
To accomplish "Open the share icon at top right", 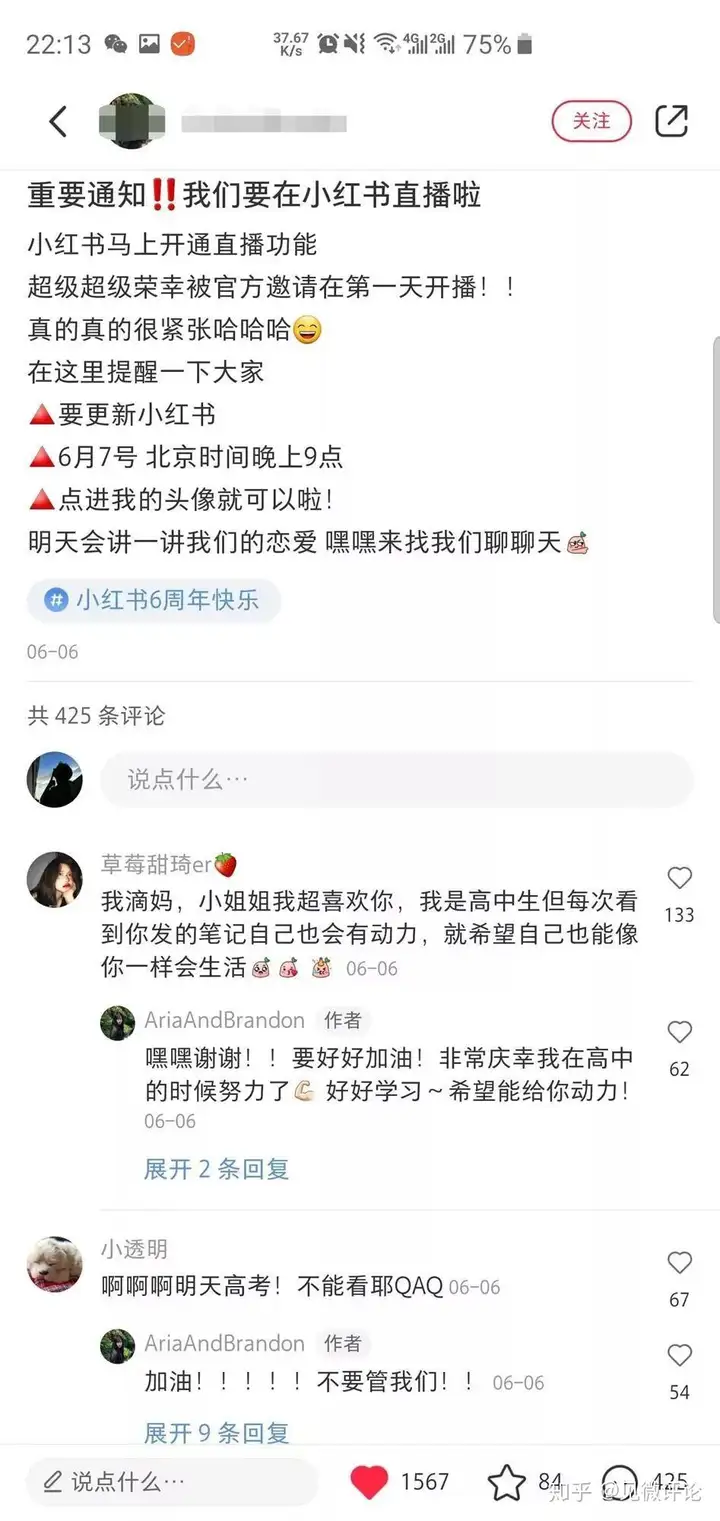I will 671,121.
